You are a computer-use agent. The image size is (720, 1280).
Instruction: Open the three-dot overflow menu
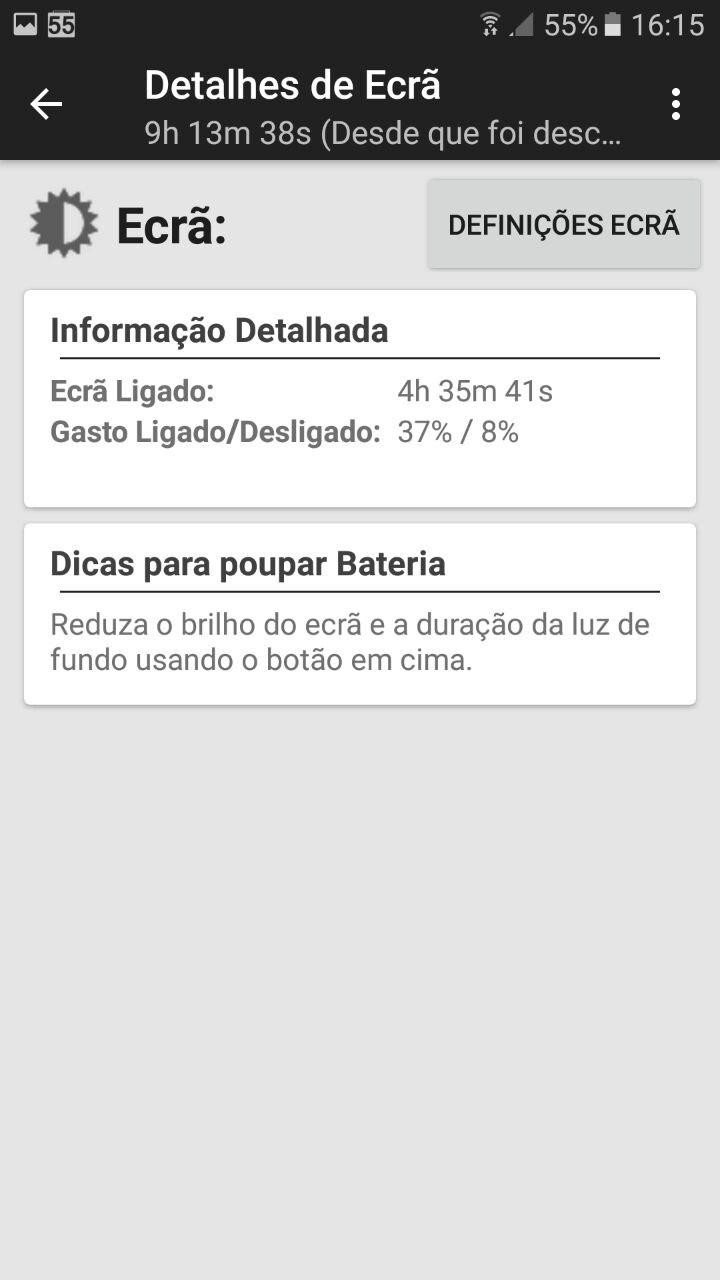(676, 104)
